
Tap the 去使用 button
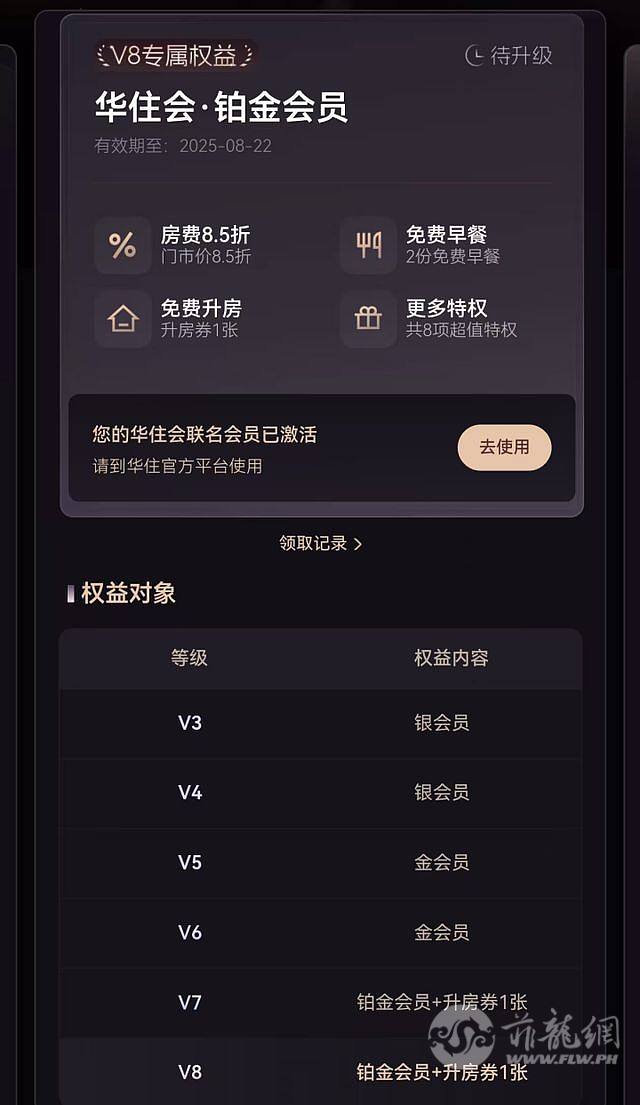[504, 447]
